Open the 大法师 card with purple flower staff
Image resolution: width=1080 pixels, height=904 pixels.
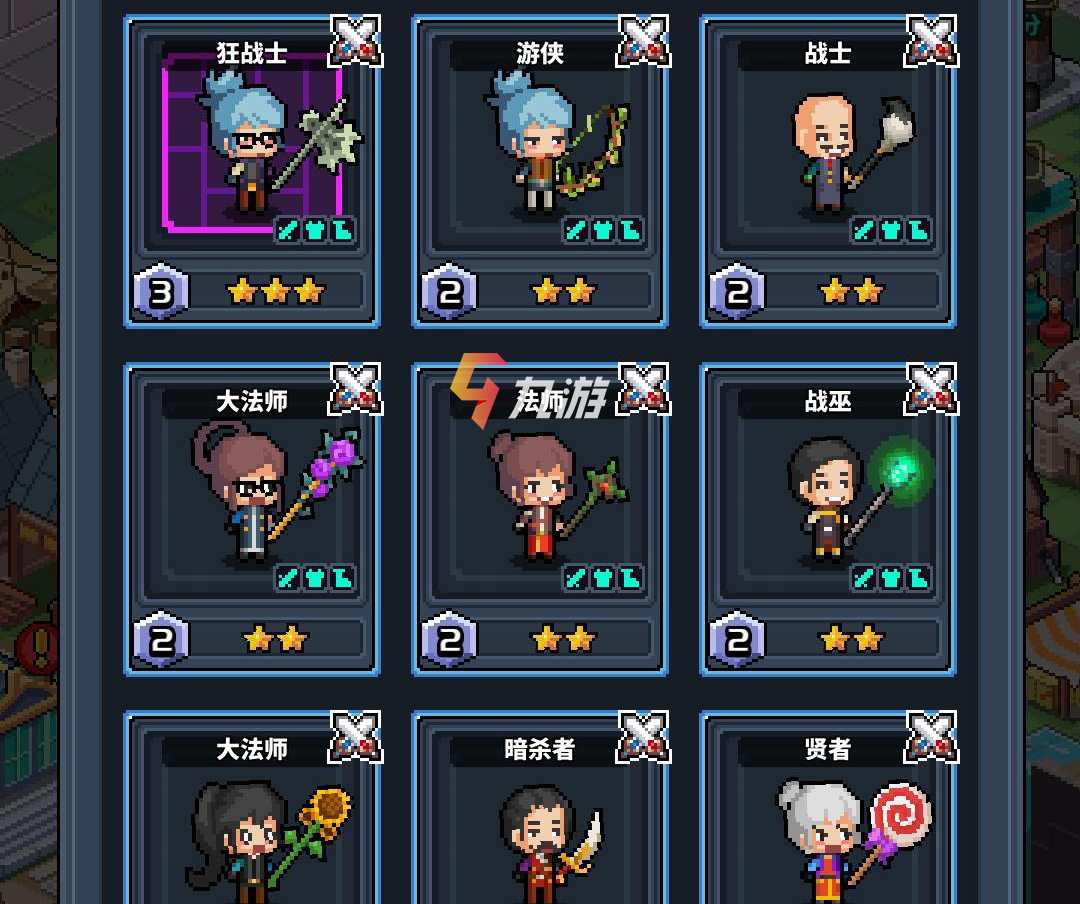pos(251,518)
